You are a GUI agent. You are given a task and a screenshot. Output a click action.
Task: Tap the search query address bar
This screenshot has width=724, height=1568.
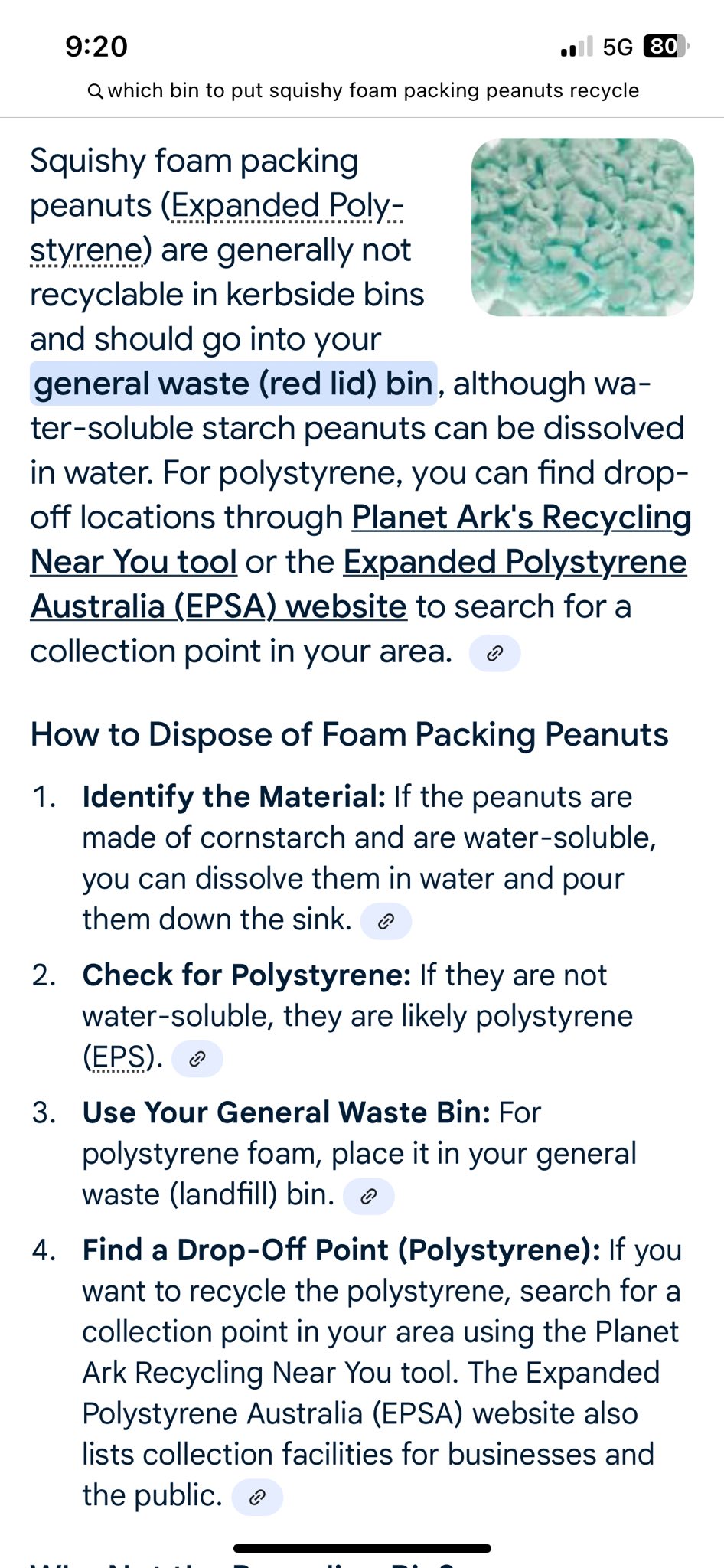pos(363,91)
